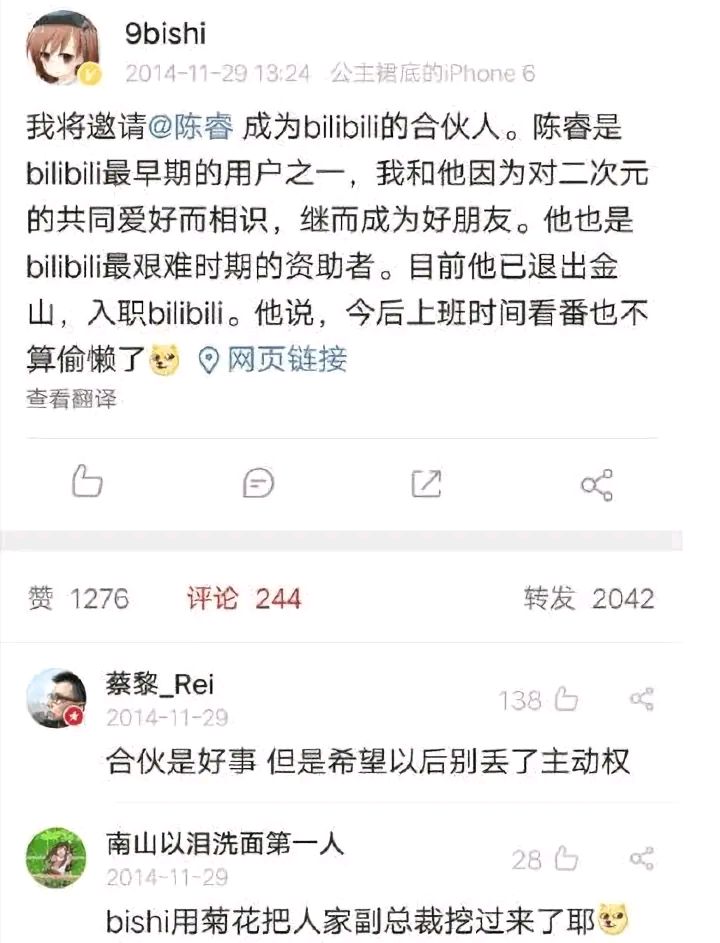The image size is (720, 943).
Task: Like the comment by 南山以泪洗面第一人
Action: click(x=566, y=858)
